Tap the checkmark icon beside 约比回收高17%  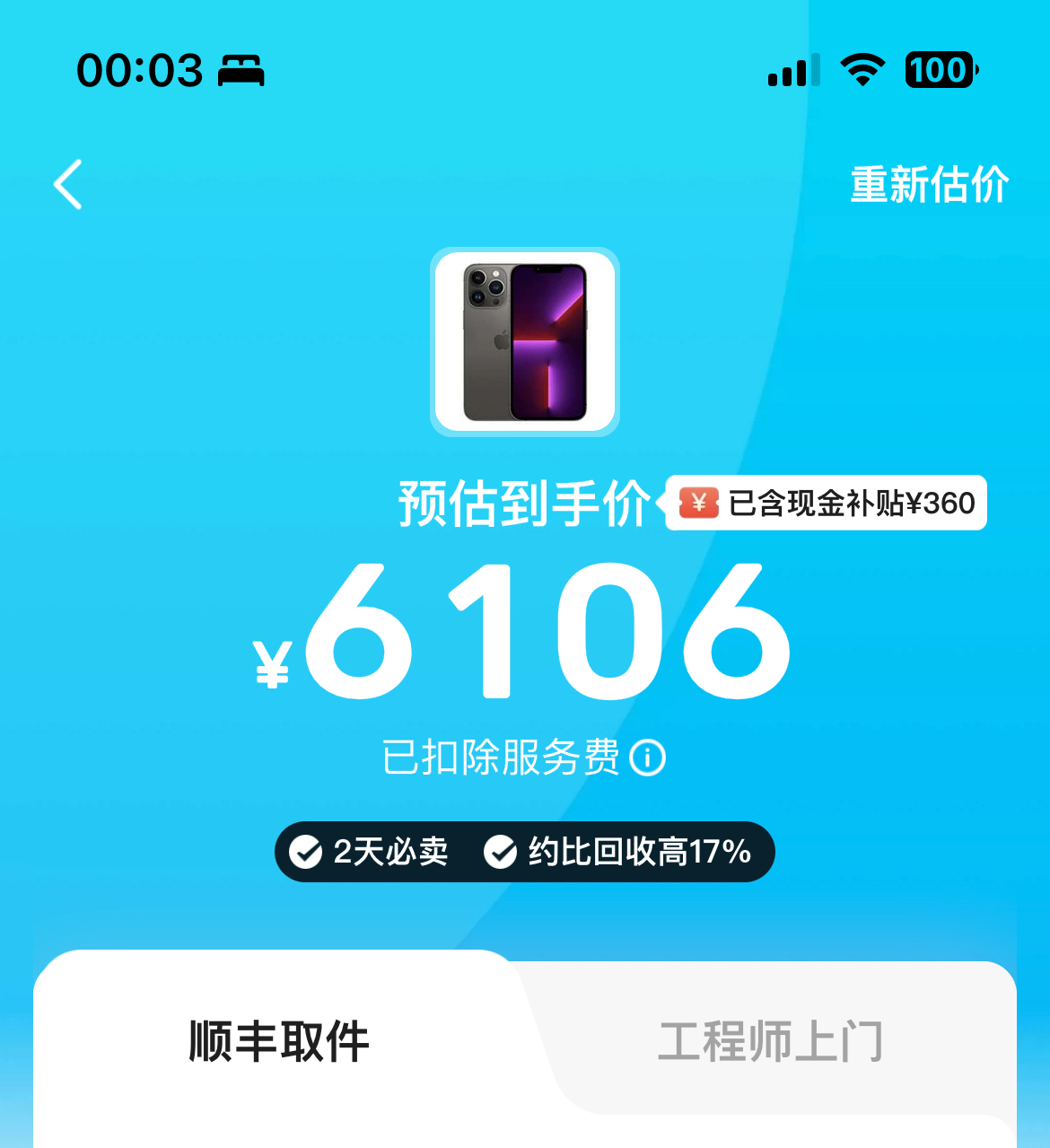(501, 852)
